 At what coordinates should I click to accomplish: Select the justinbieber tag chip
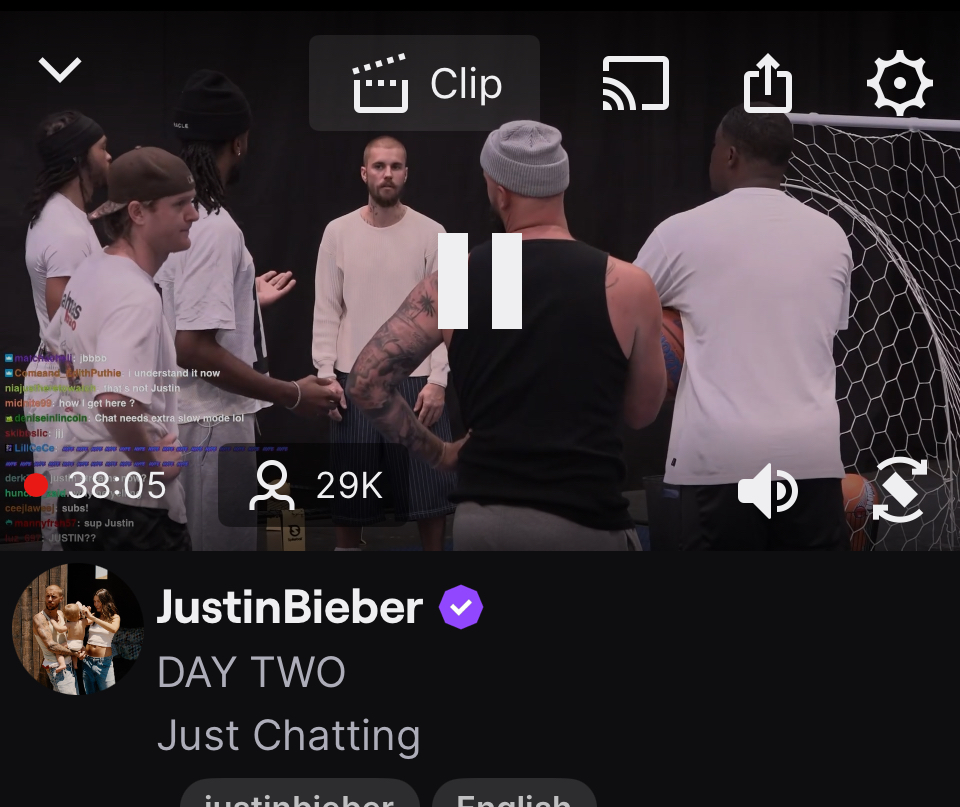tap(299, 795)
